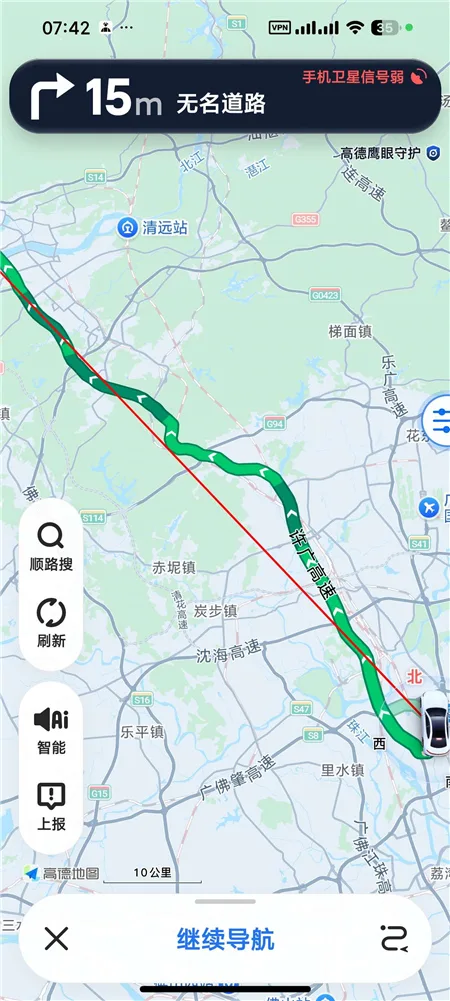This screenshot has width=450, height=1001.
Task: Open the route overview icon beside 继续导航
Action: [x=395, y=938]
